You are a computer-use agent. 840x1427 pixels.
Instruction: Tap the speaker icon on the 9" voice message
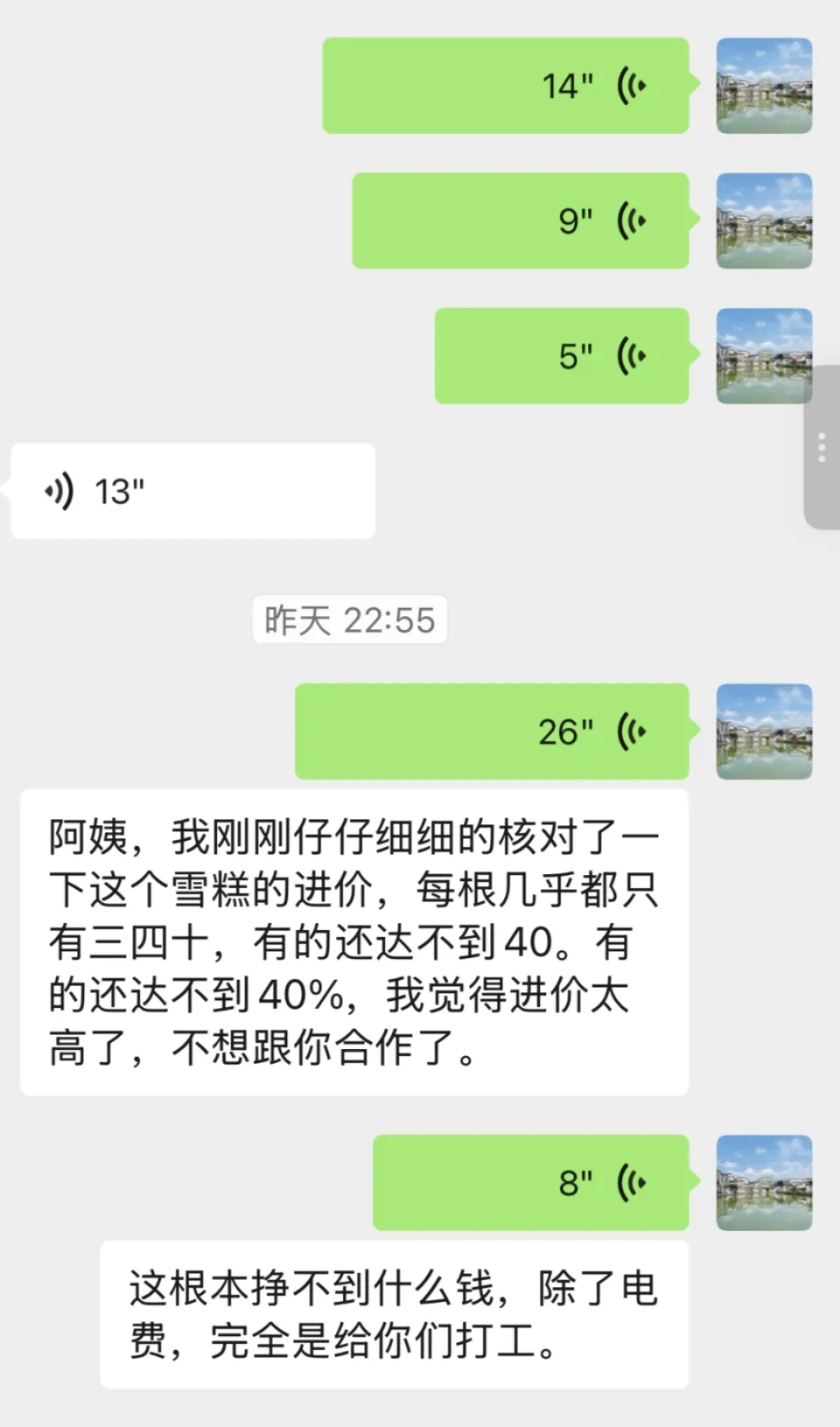[630, 220]
